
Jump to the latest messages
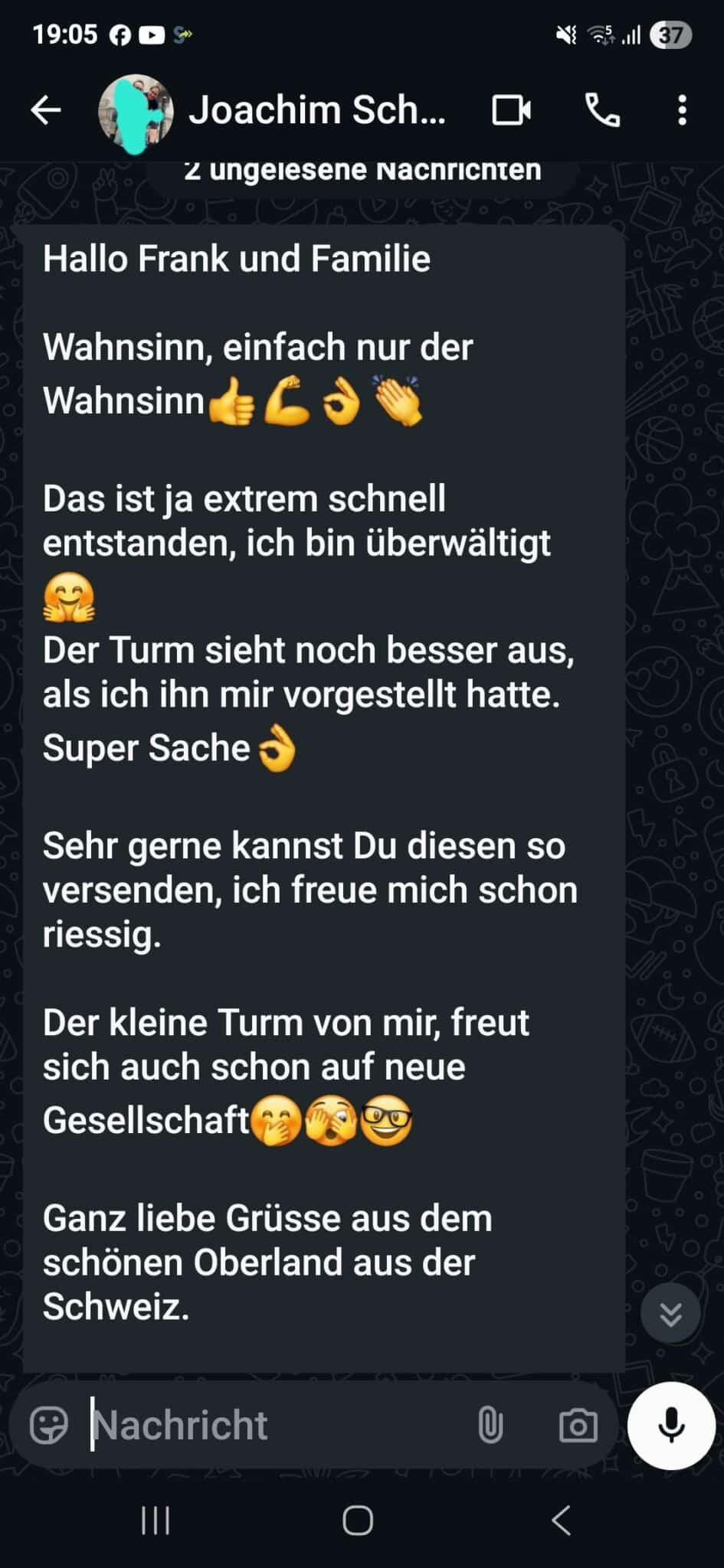click(670, 1314)
